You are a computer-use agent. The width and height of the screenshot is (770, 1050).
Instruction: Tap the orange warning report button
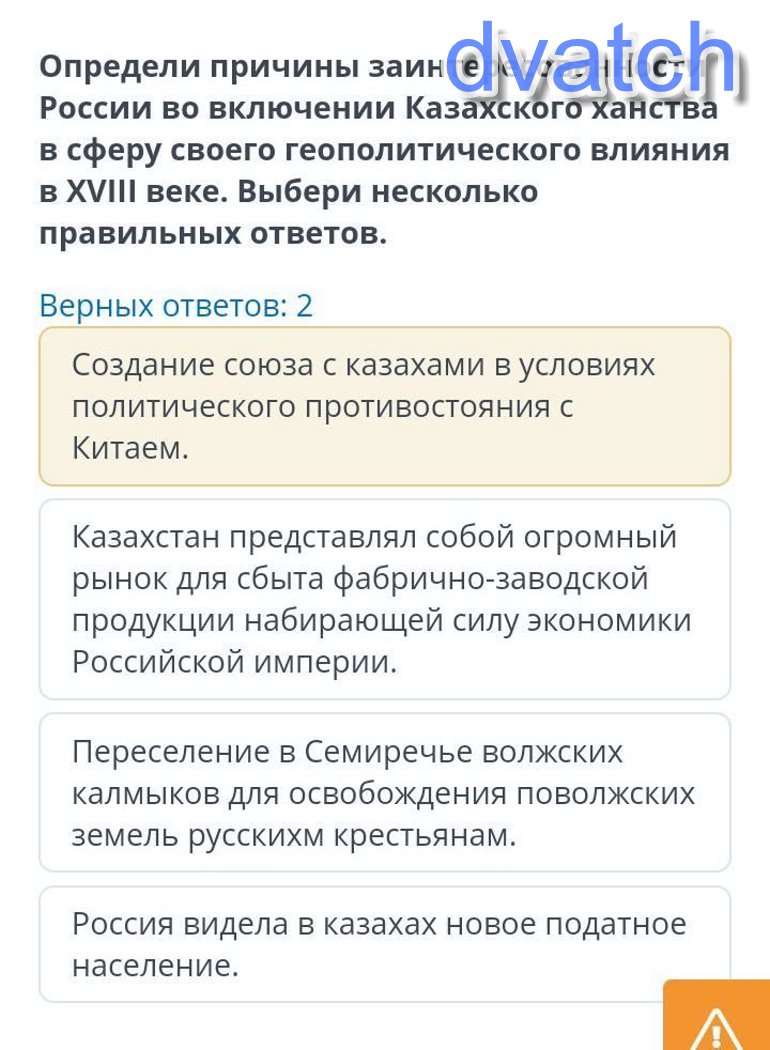[716, 1018]
